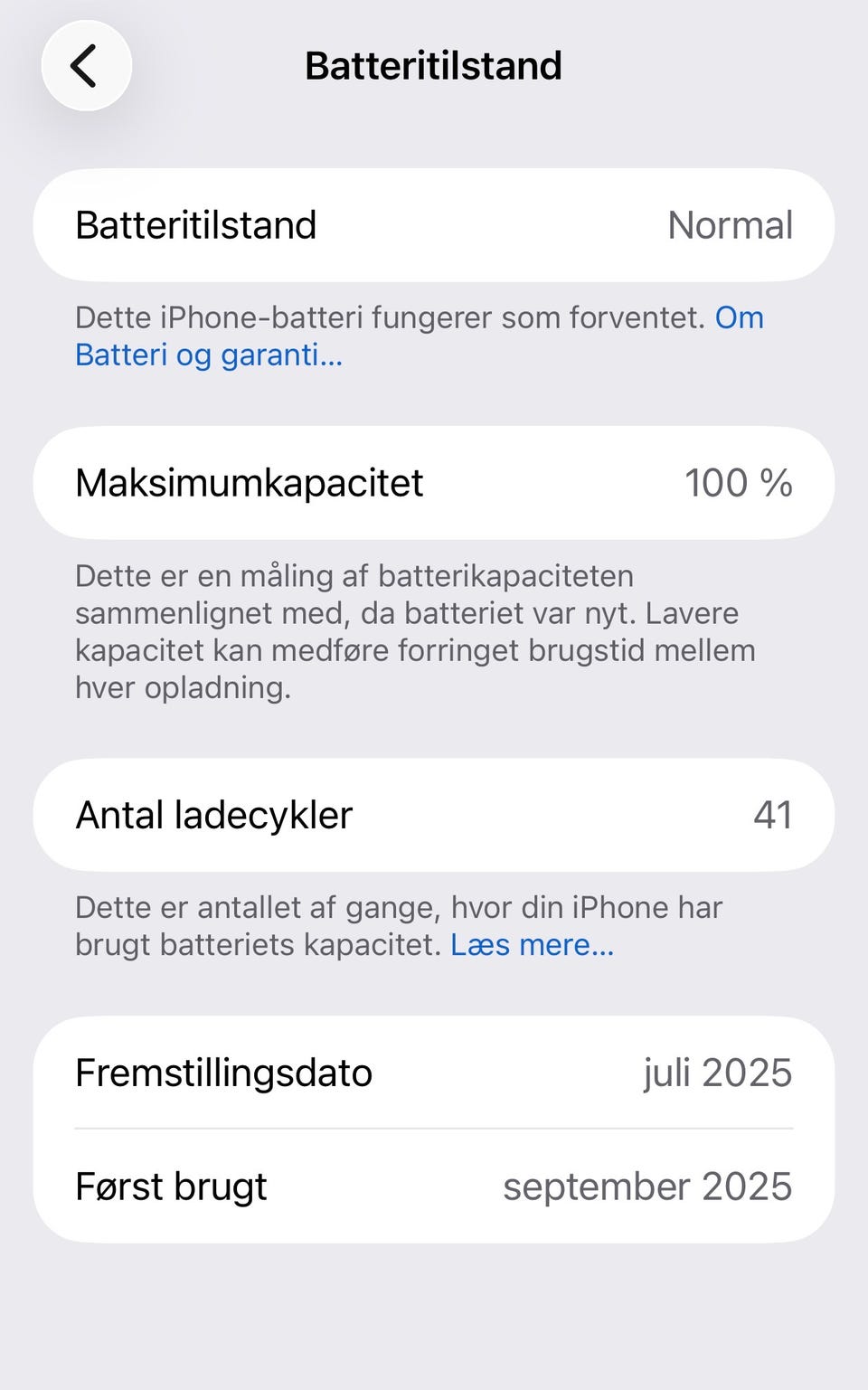Tap the "100 %" capacity value
868x1390 pixels.
[x=738, y=482]
